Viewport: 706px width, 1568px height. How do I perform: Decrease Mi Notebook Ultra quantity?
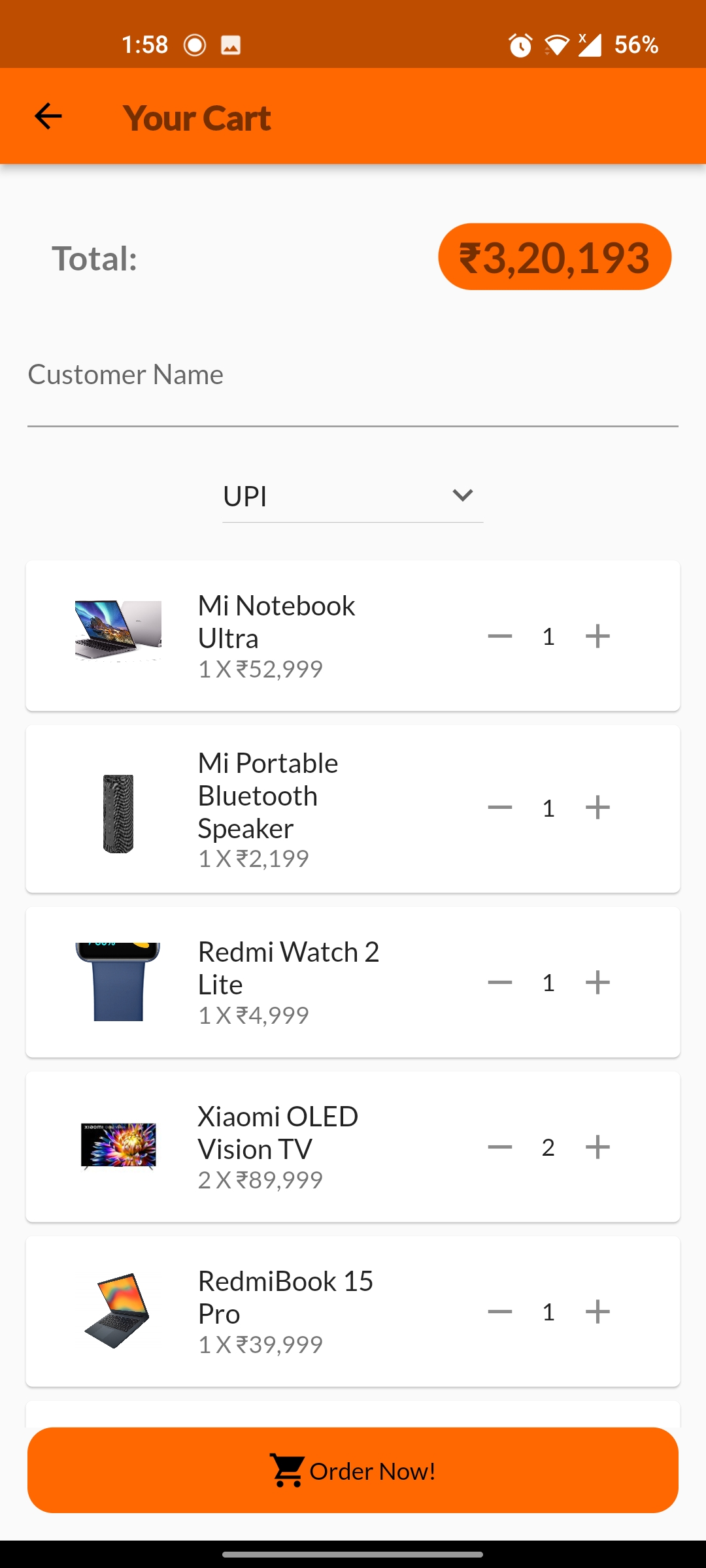500,636
